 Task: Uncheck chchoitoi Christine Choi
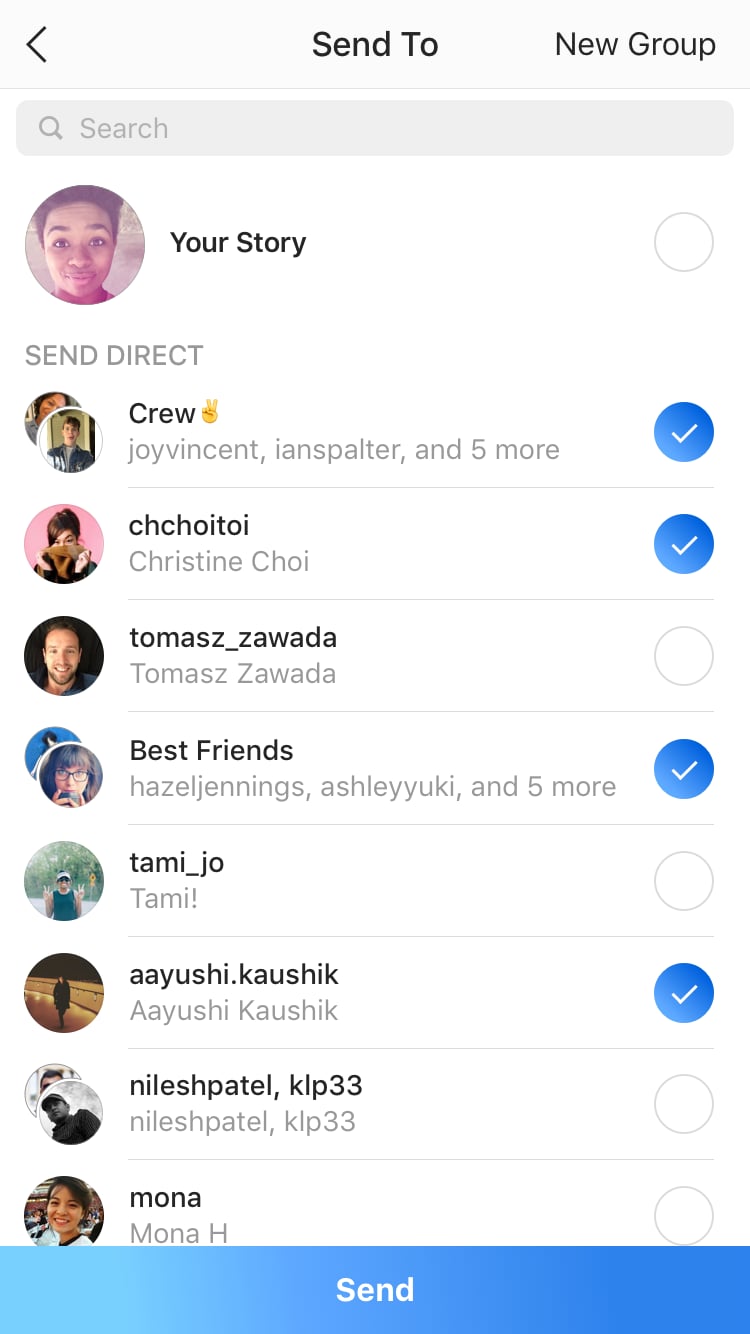[x=684, y=544]
